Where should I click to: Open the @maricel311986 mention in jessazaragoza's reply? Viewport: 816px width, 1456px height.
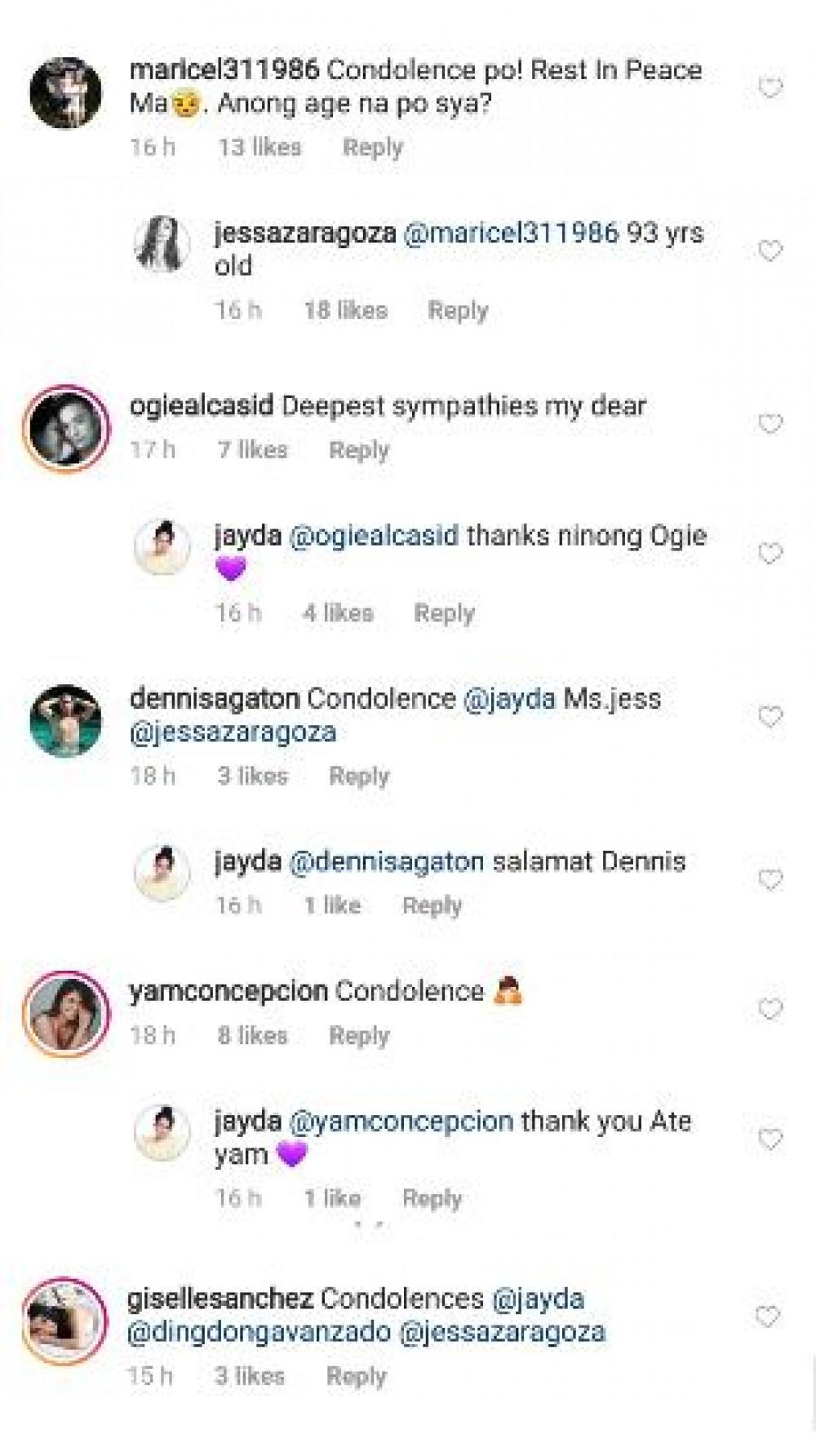pos(511,233)
